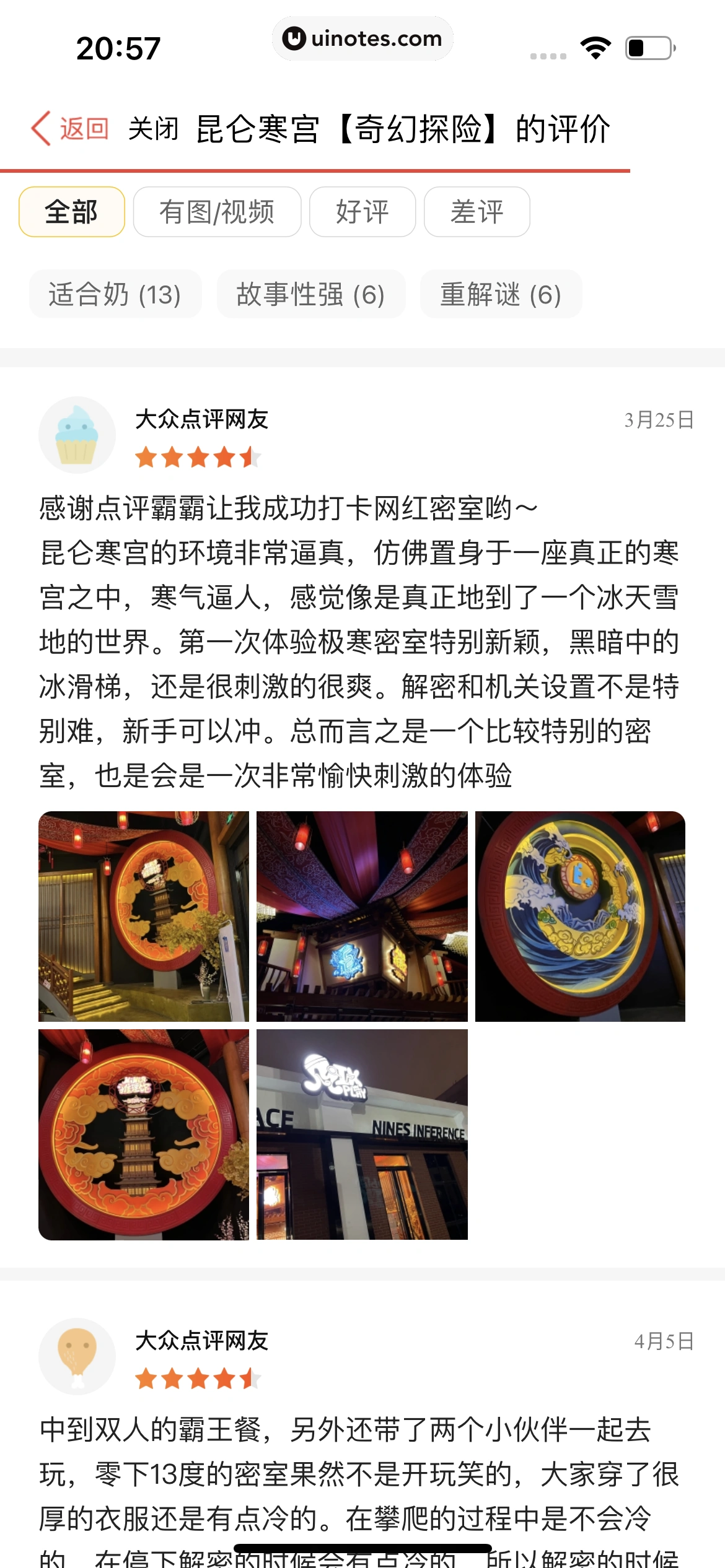Open the close-up pagoda emblem photo
The width and height of the screenshot is (725, 1568).
pos(144,1135)
